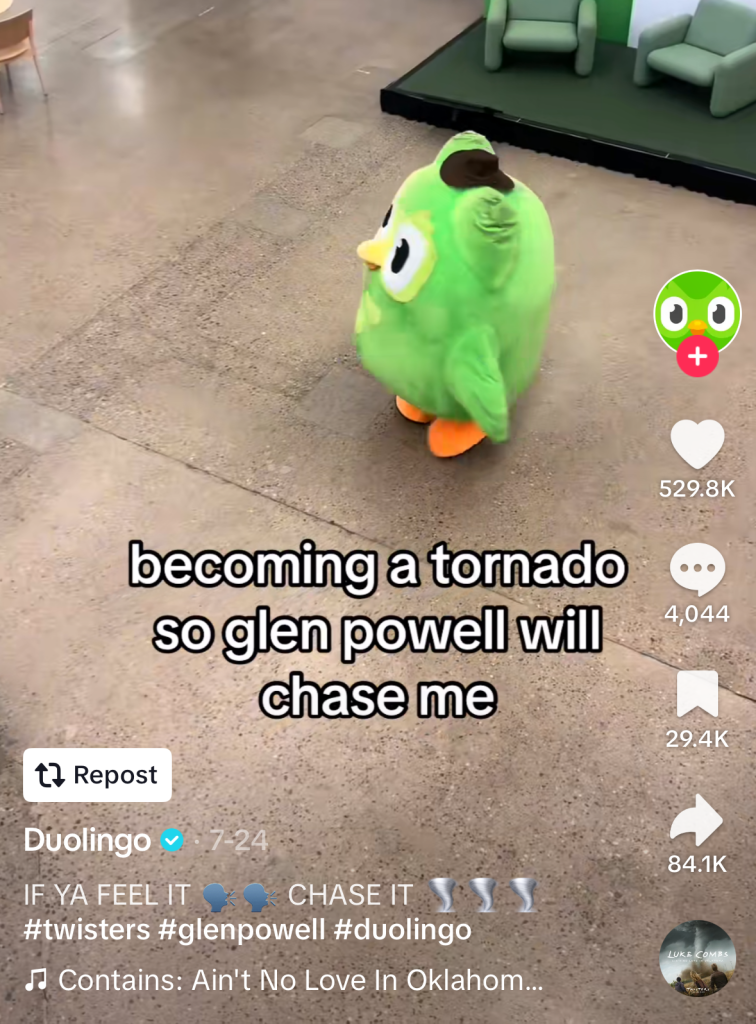Like this Duolingo video
The image size is (756, 1024).
tap(697, 445)
